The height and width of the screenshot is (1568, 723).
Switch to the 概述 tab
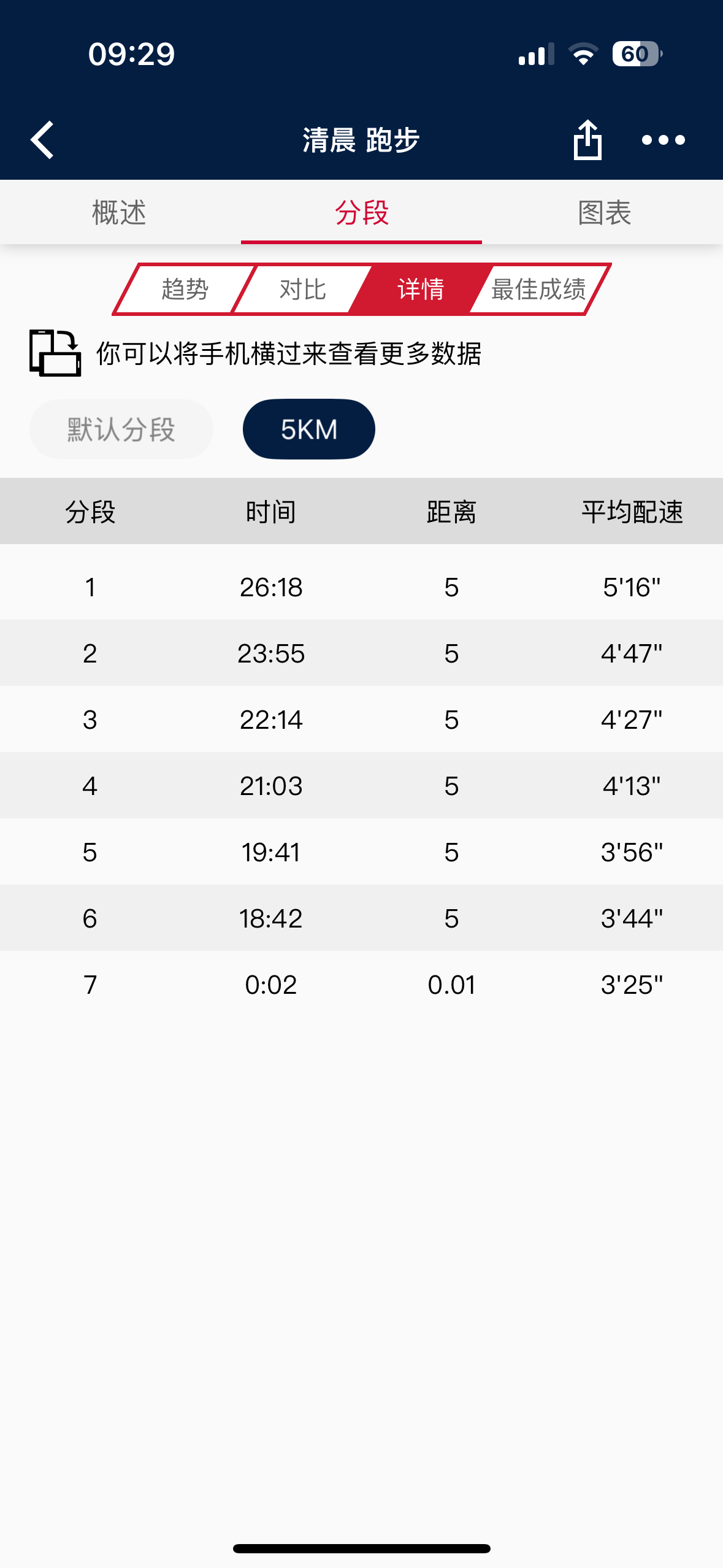(x=120, y=212)
